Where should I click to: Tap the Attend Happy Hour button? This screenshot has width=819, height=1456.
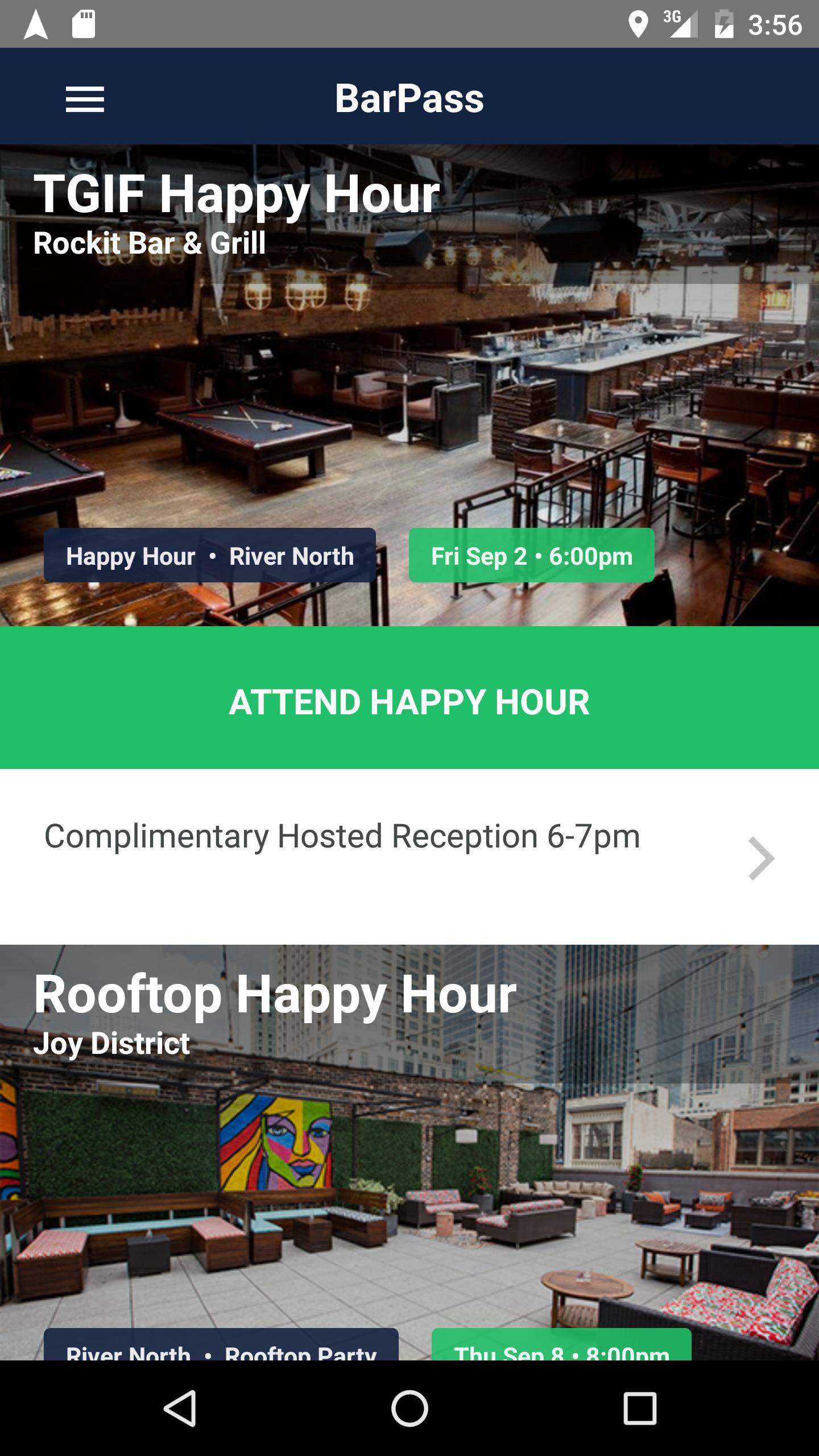point(409,701)
